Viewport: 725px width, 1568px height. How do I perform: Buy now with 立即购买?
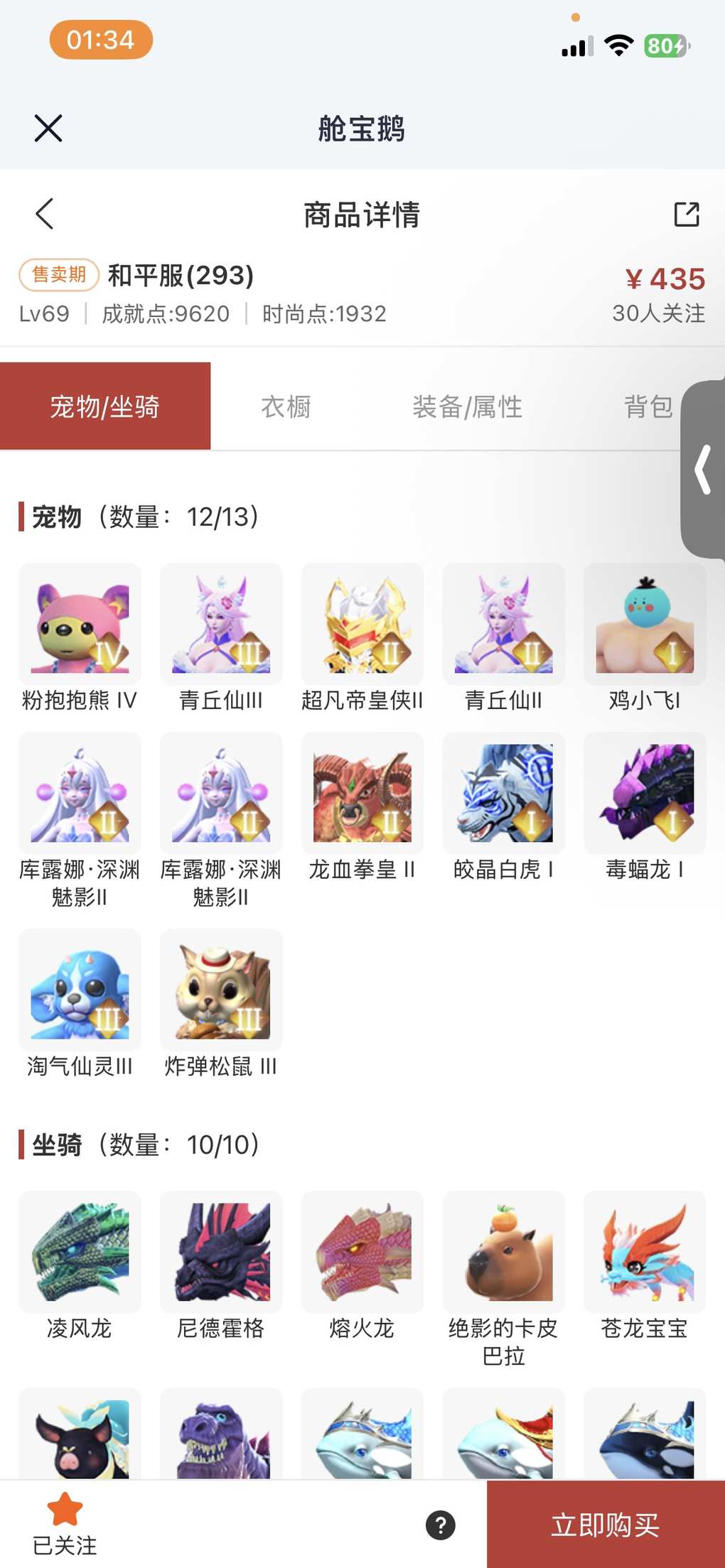tap(606, 1525)
